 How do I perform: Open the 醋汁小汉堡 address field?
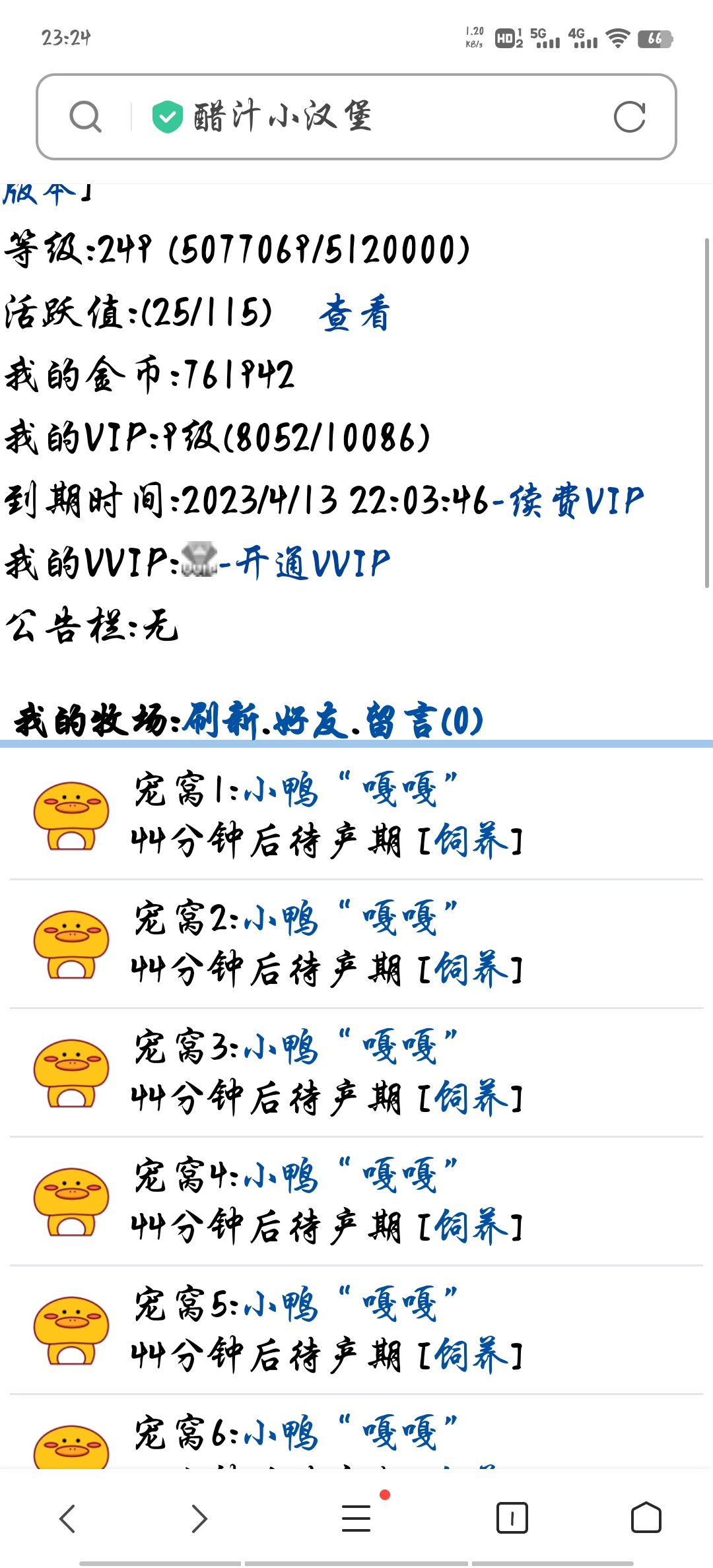[370, 117]
